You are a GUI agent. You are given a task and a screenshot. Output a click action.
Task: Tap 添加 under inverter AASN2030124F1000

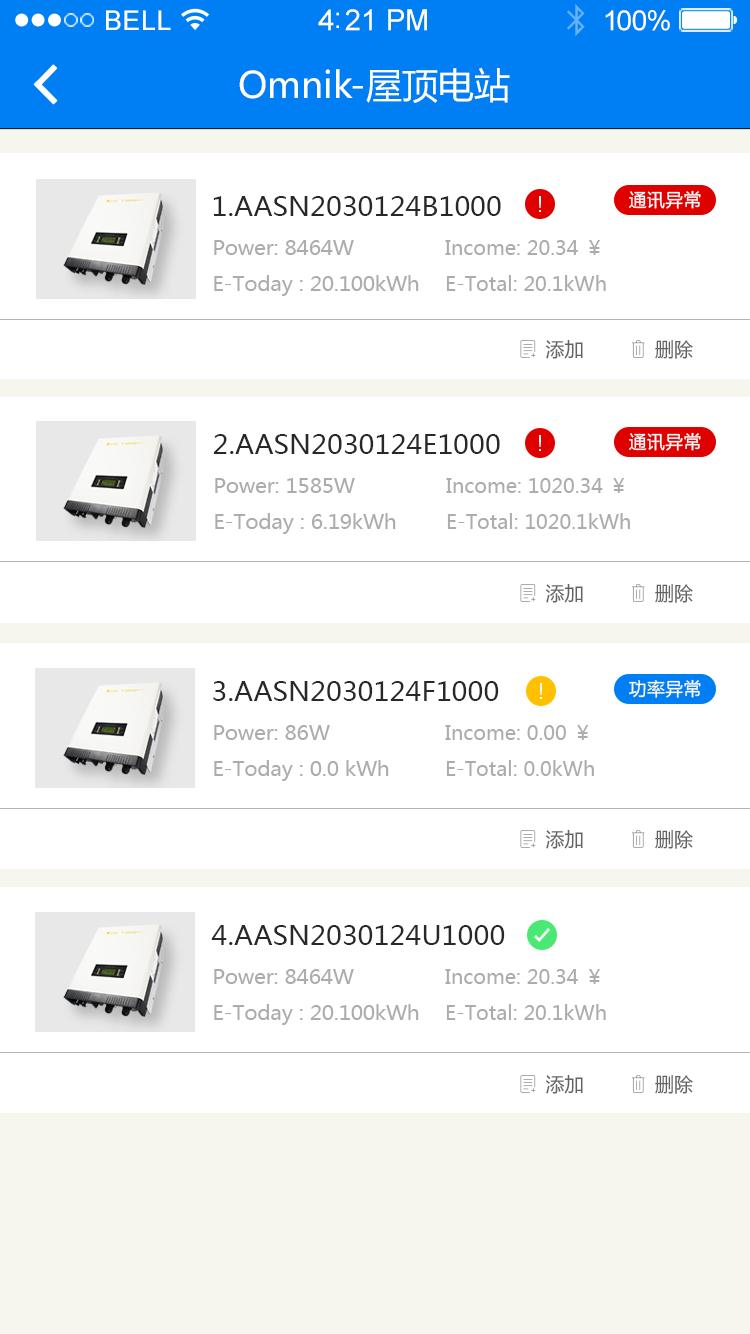[552, 840]
